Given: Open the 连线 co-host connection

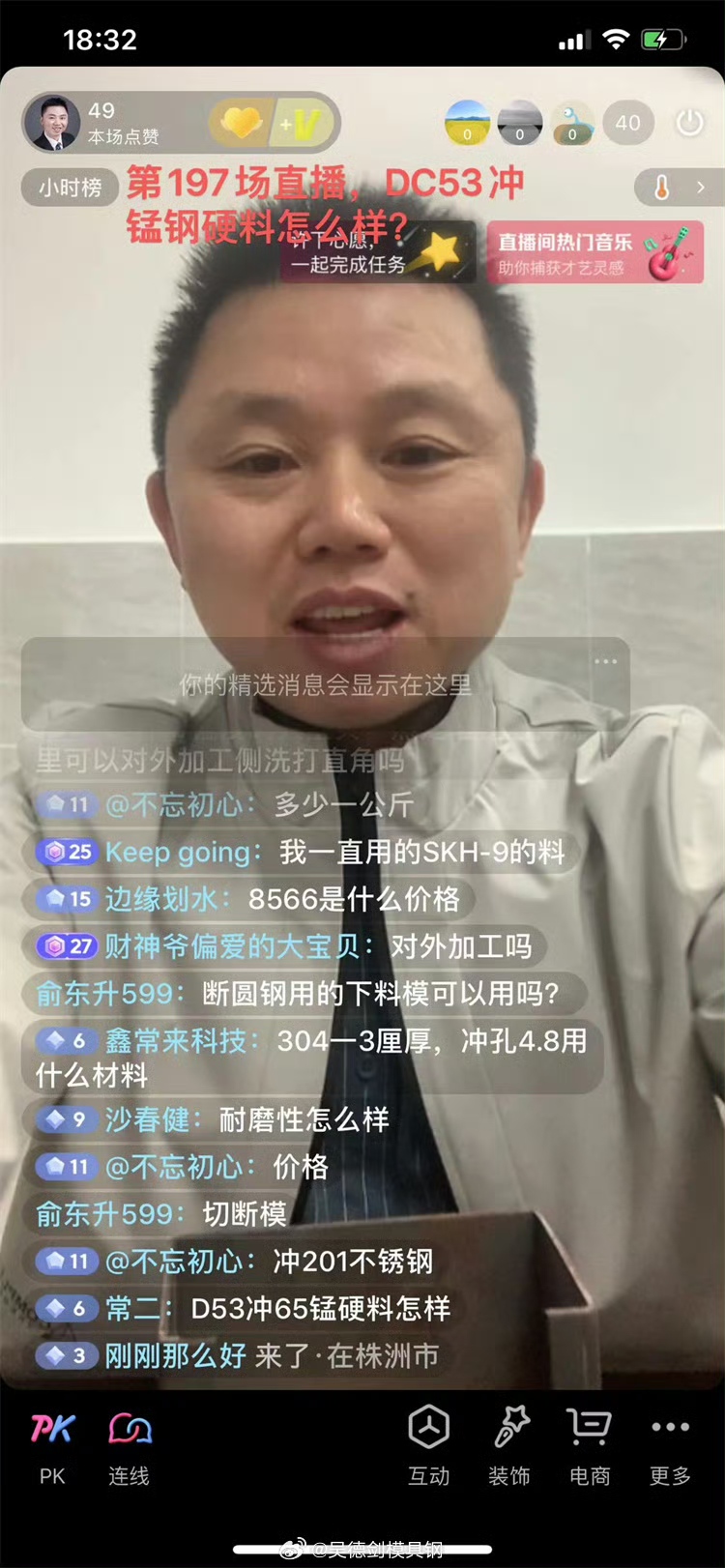Looking at the screenshot, I should point(129,1446).
